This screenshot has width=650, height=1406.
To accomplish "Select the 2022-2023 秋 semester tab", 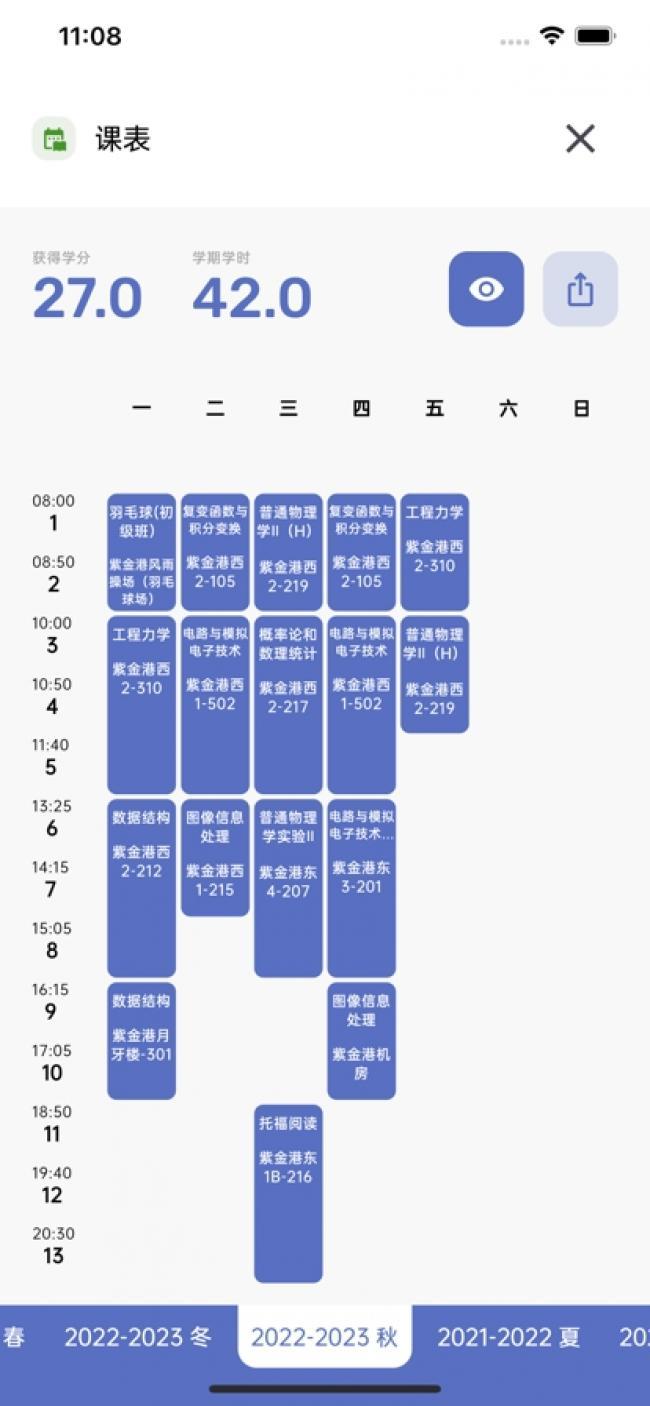I will (x=325, y=1336).
